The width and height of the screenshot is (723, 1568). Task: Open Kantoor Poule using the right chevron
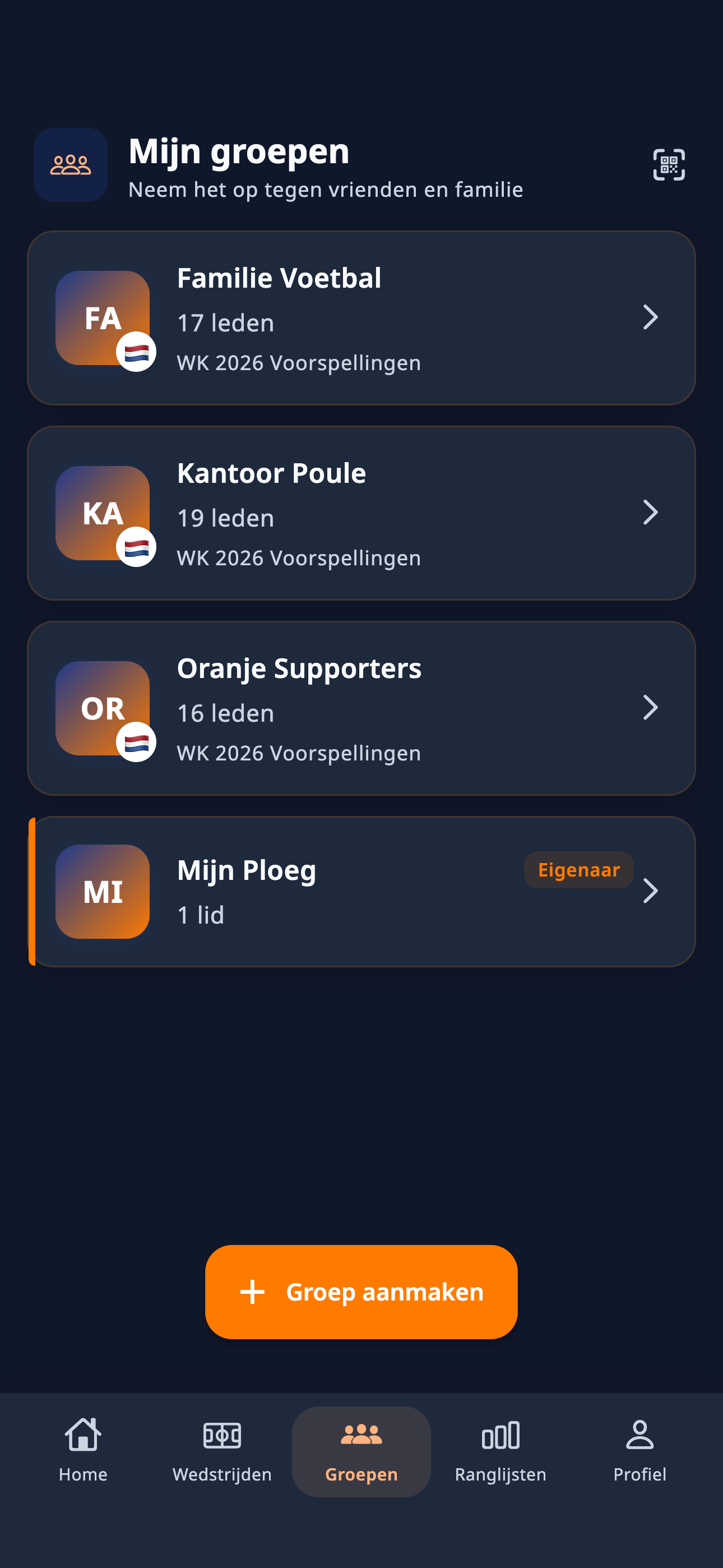click(651, 513)
